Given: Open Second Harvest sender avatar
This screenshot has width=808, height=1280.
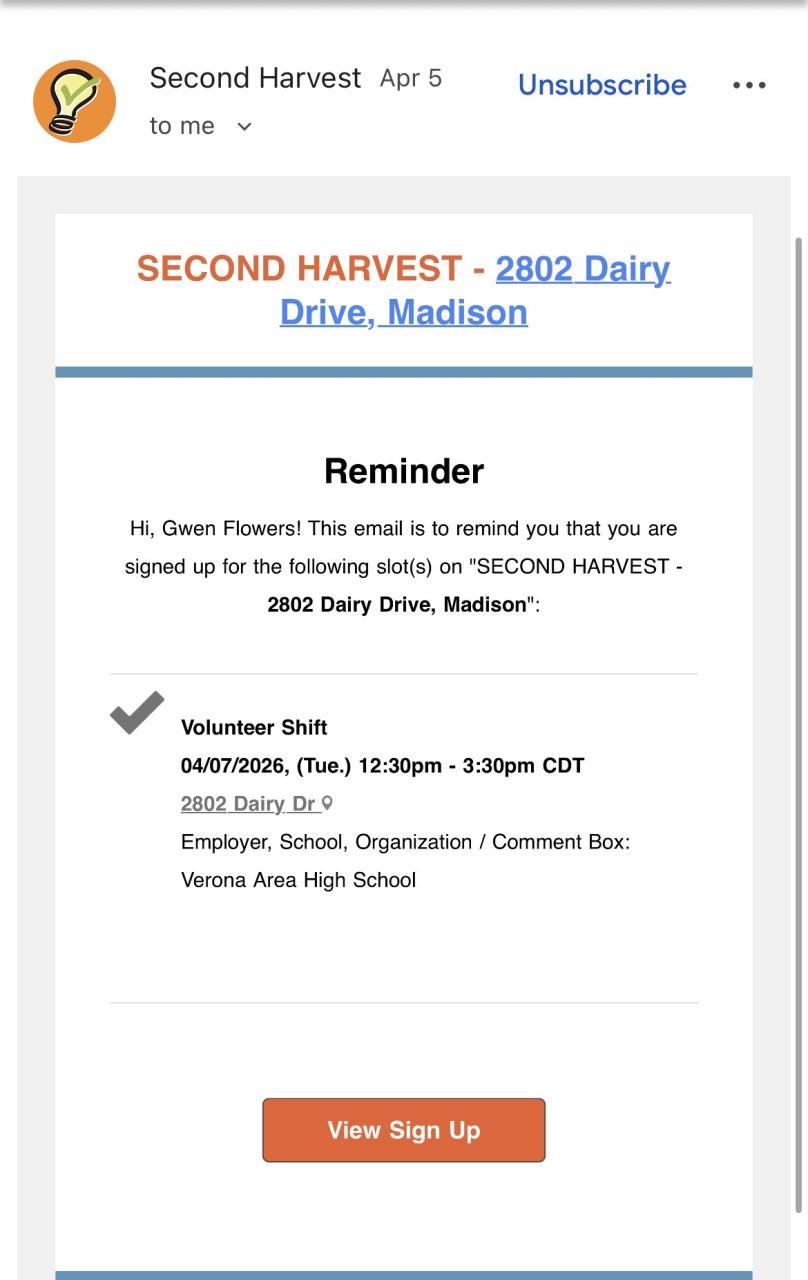Looking at the screenshot, I should (74, 101).
